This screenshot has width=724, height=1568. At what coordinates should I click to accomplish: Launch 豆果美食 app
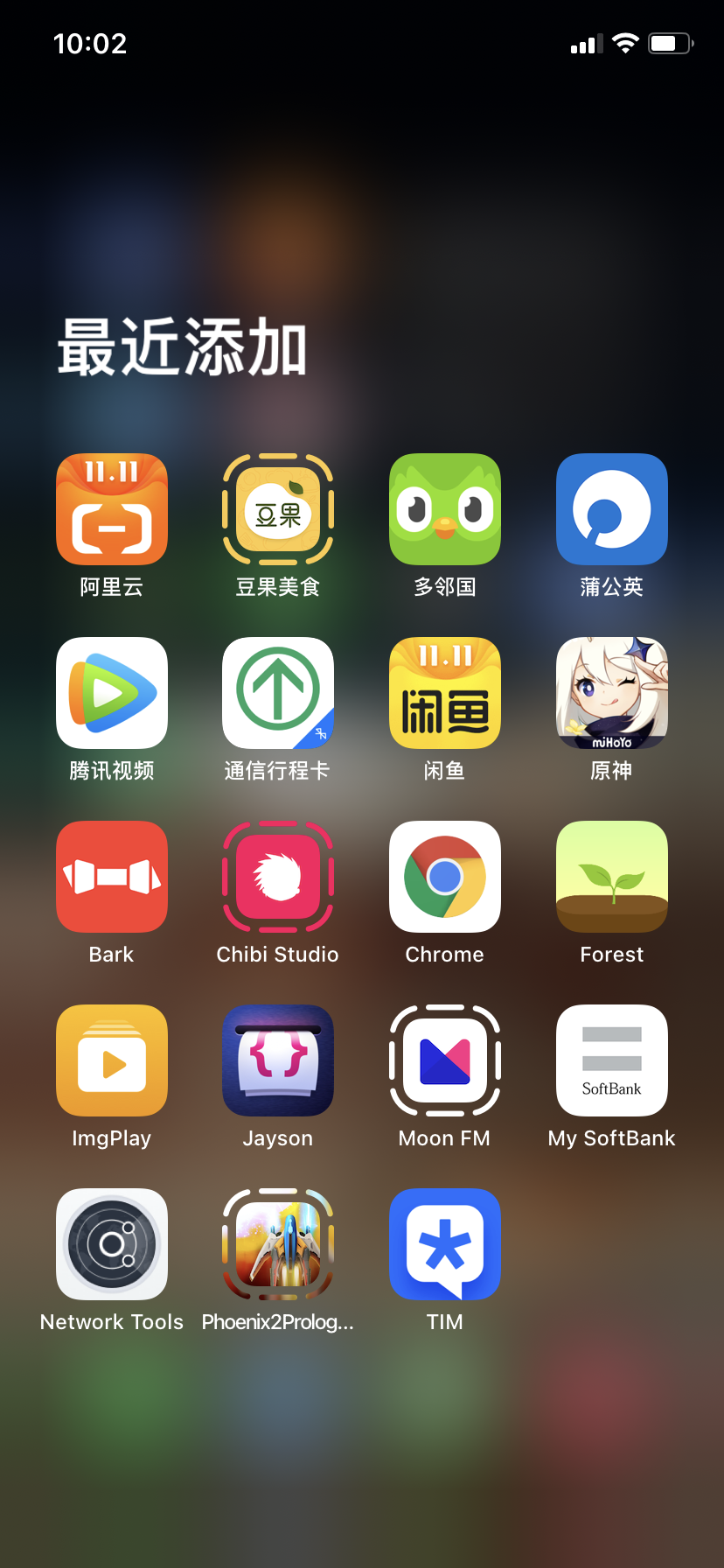point(278,509)
